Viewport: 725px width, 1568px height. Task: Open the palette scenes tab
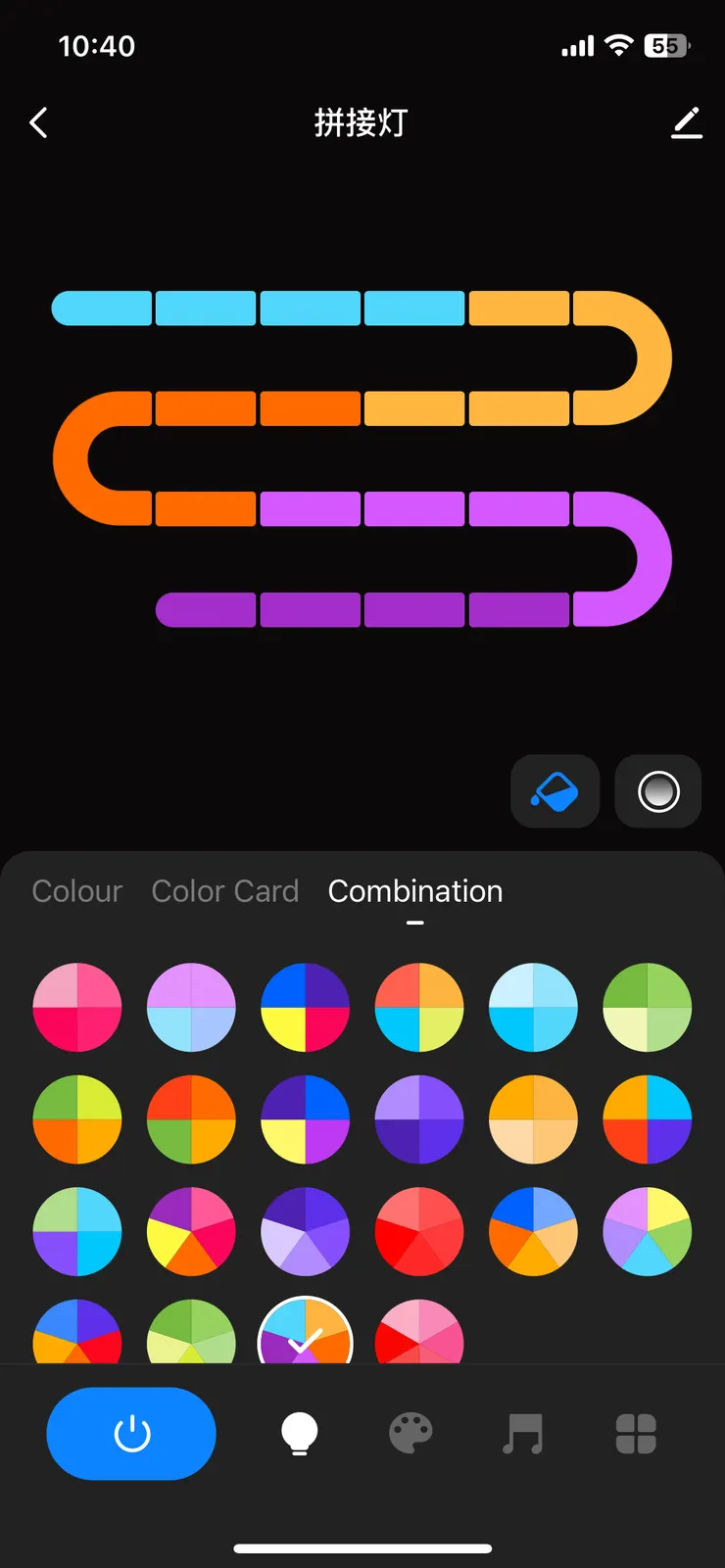click(x=411, y=1434)
